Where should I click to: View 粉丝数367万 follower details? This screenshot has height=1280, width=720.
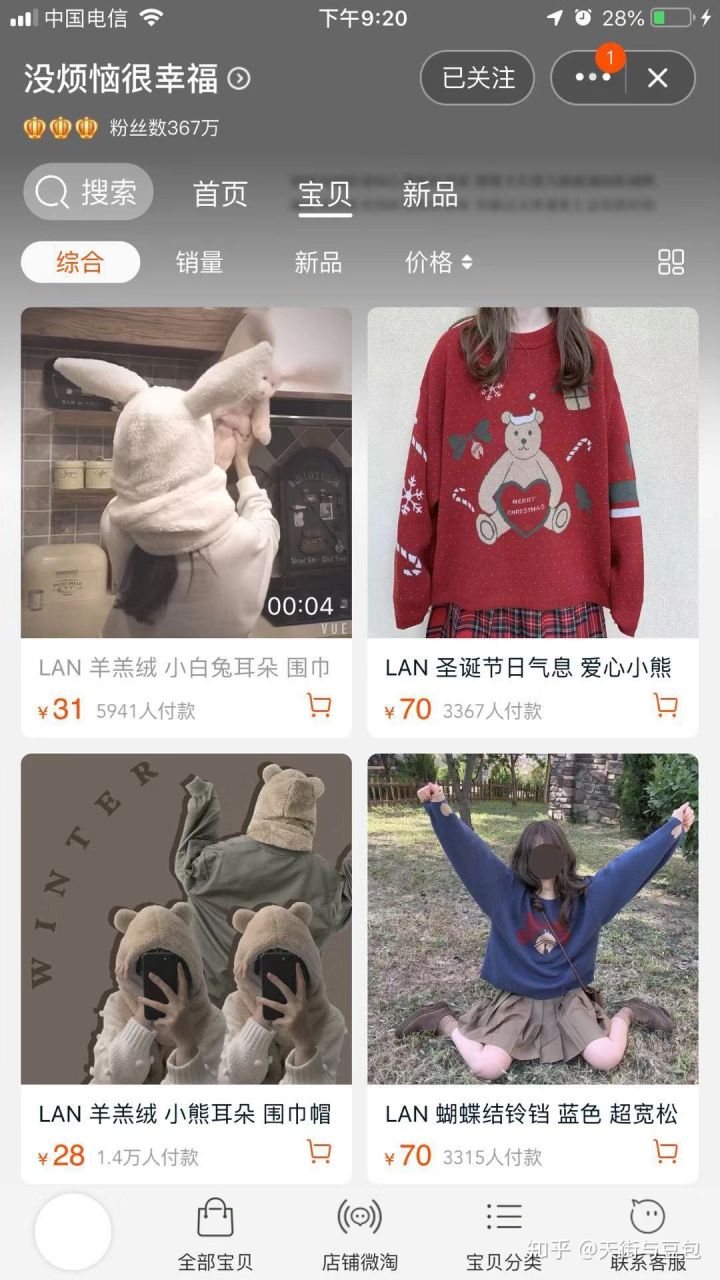point(160,129)
